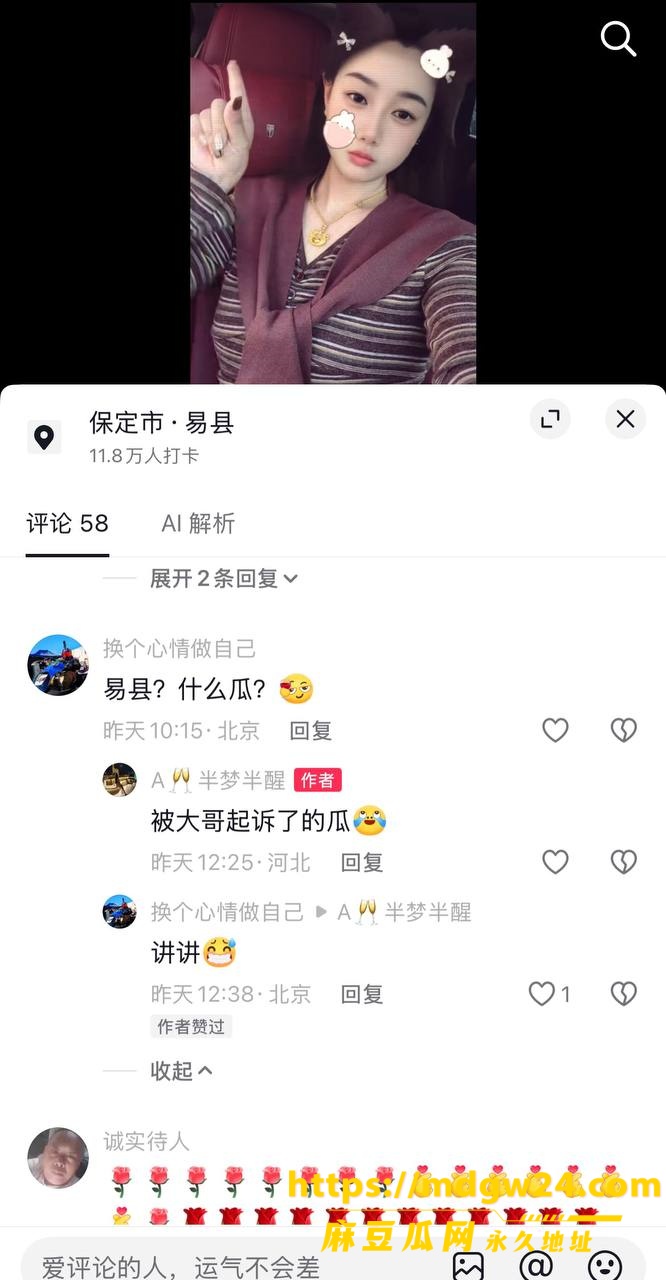Mention someone with the @ icon
Viewport: 666px width, 1280px height.
tap(536, 1265)
